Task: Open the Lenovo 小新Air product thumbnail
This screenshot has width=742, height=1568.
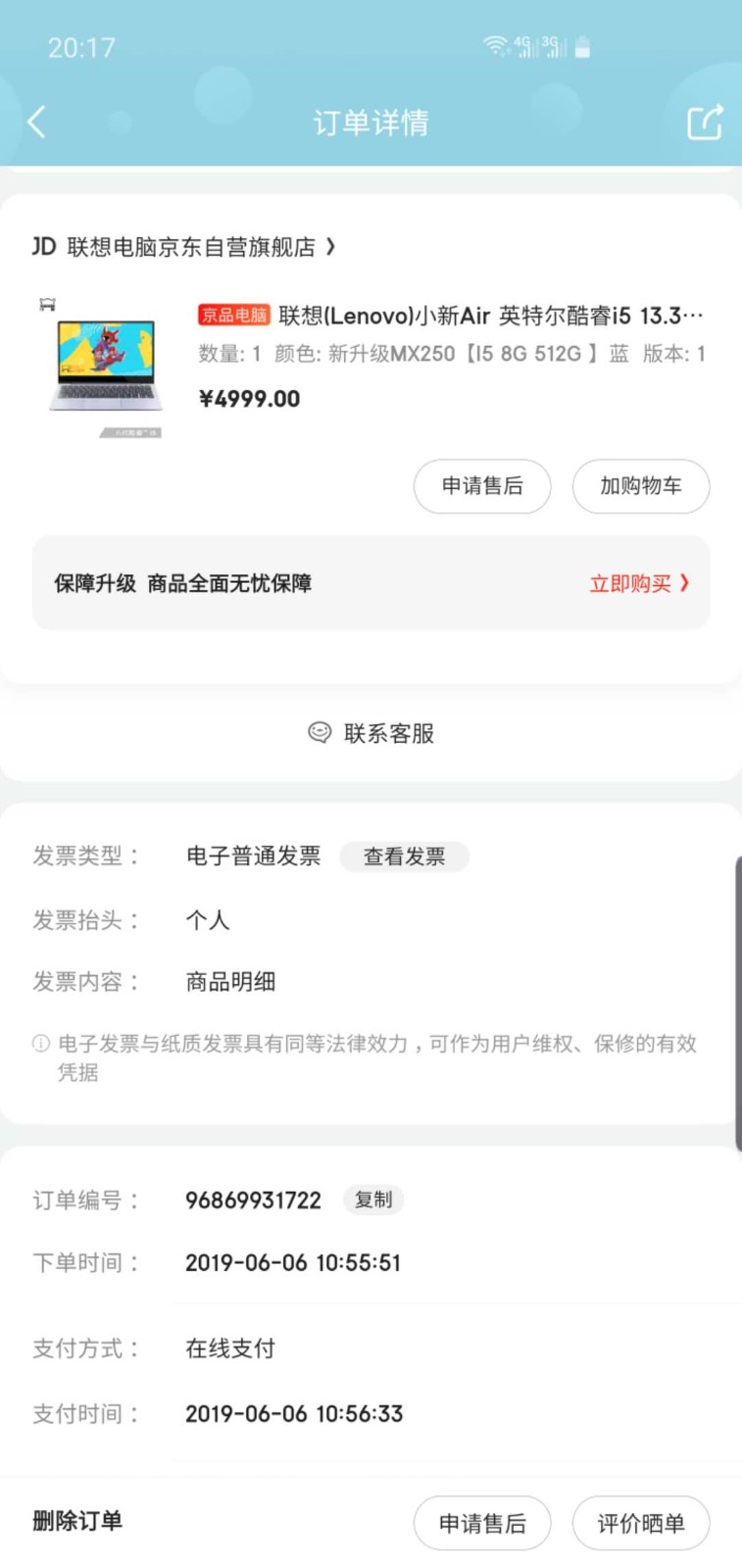Action: click(104, 367)
